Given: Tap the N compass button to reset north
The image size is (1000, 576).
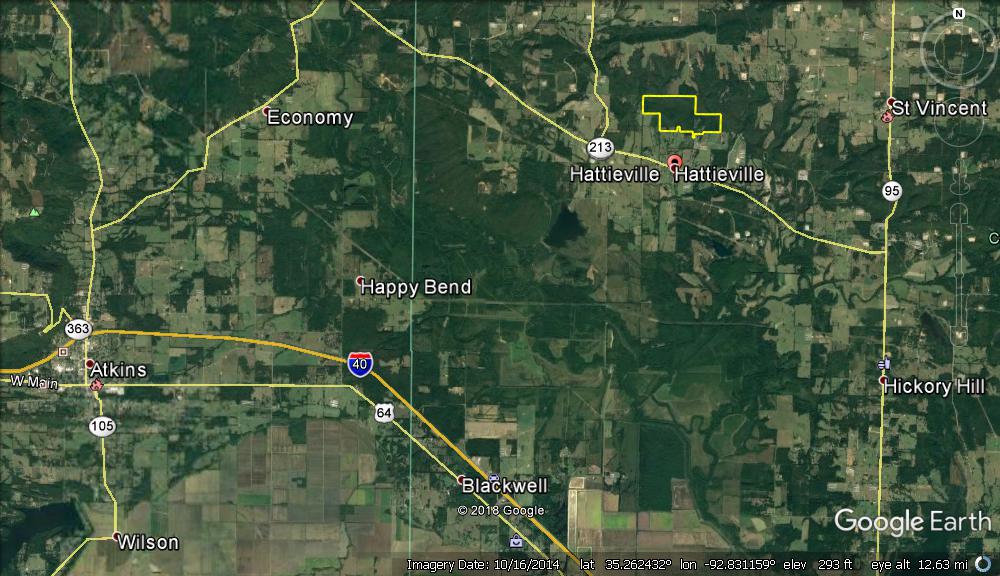Looking at the screenshot, I should (x=959, y=14).
